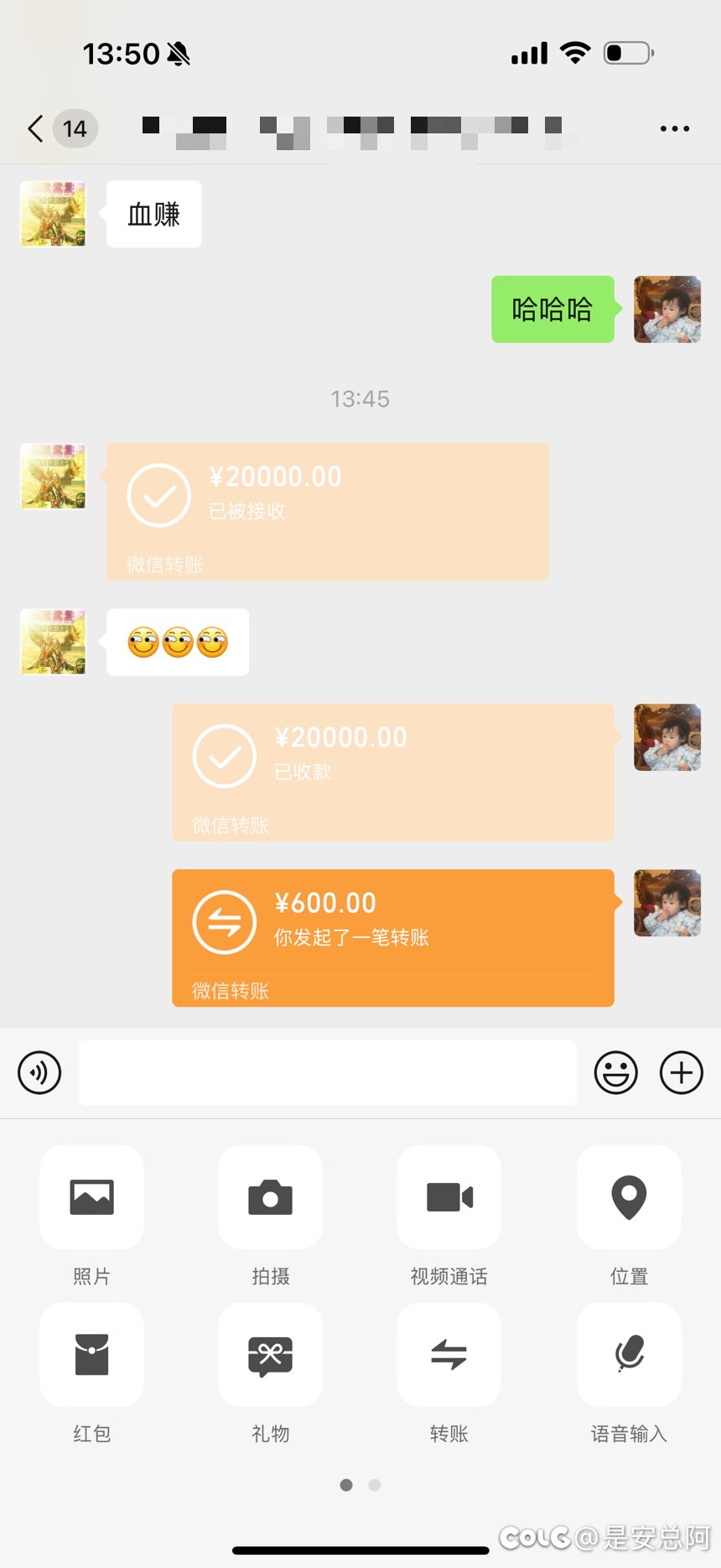Share your 位置 location
The height and width of the screenshot is (1568, 721).
pyautogui.click(x=629, y=1197)
